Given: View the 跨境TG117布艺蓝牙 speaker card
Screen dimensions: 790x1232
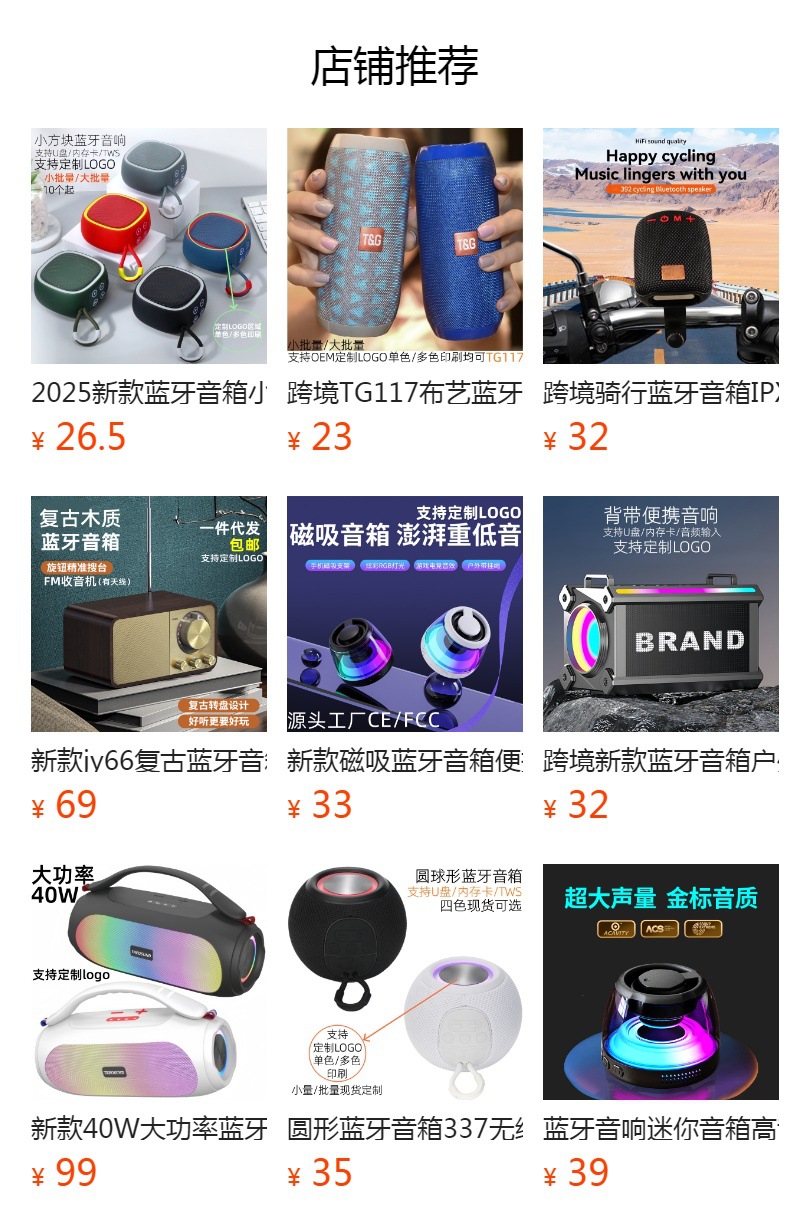Looking at the screenshot, I should coord(405,246).
